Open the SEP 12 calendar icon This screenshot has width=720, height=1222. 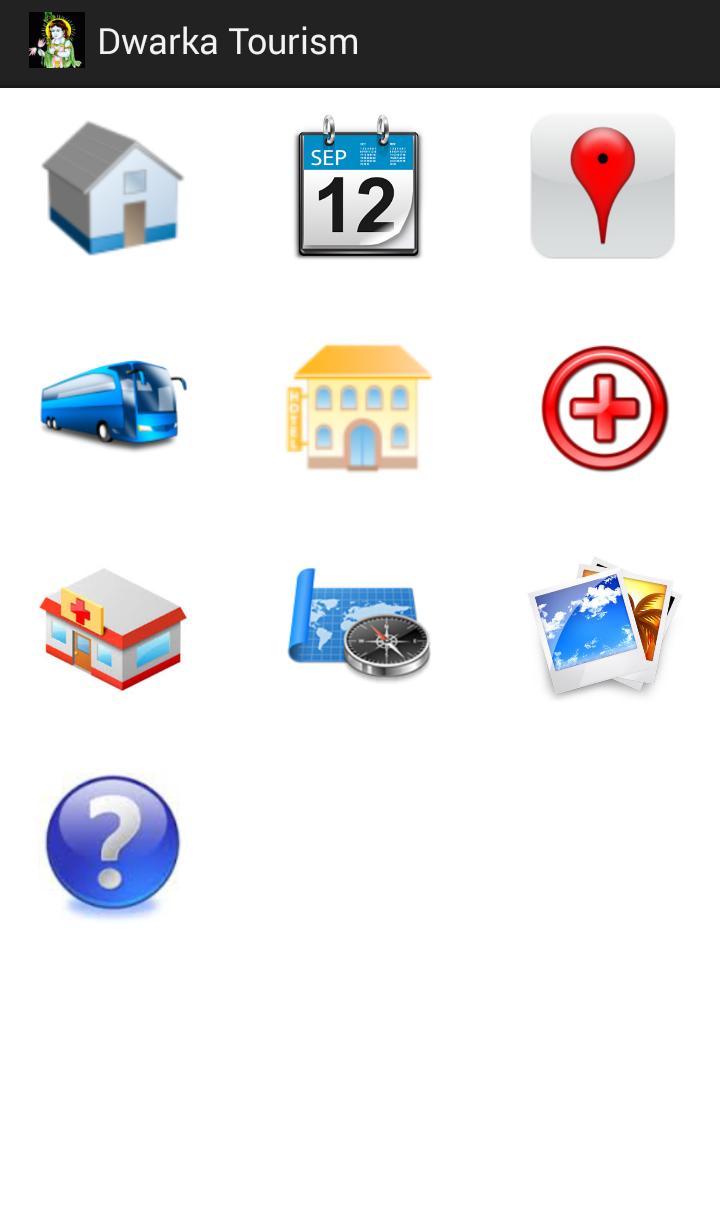tap(358, 187)
